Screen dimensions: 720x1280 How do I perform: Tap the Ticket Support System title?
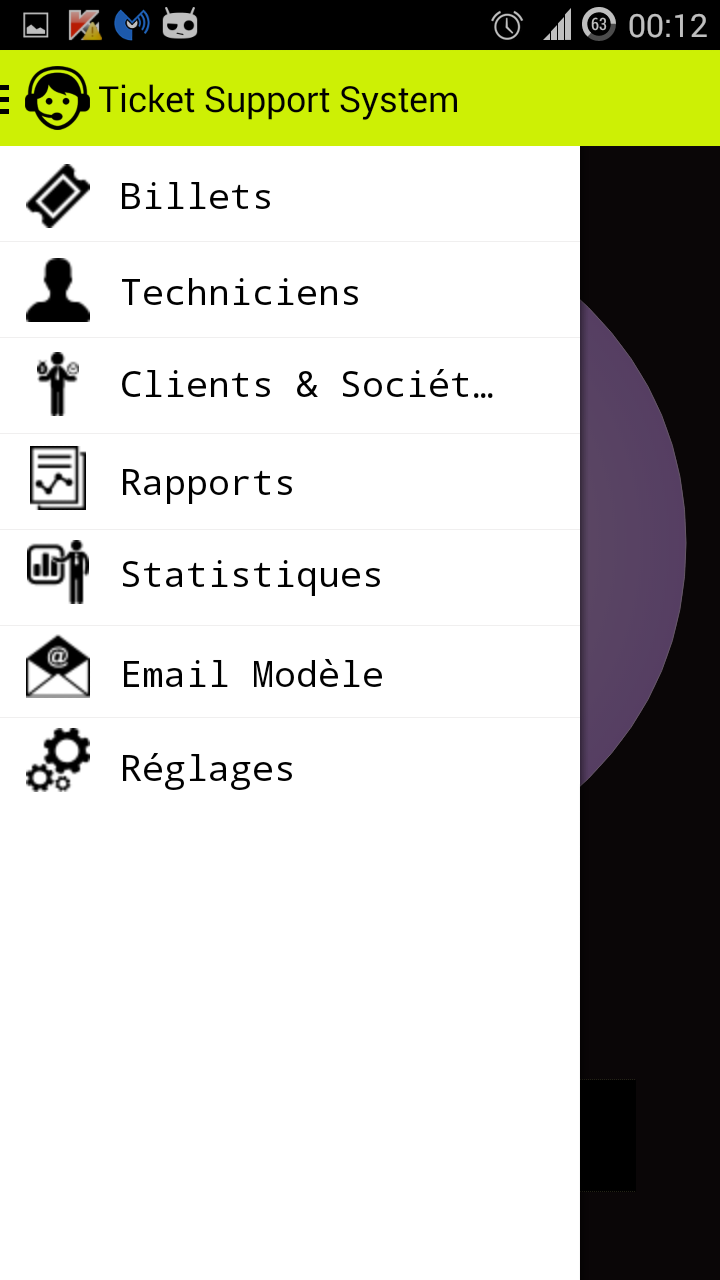pos(277,99)
